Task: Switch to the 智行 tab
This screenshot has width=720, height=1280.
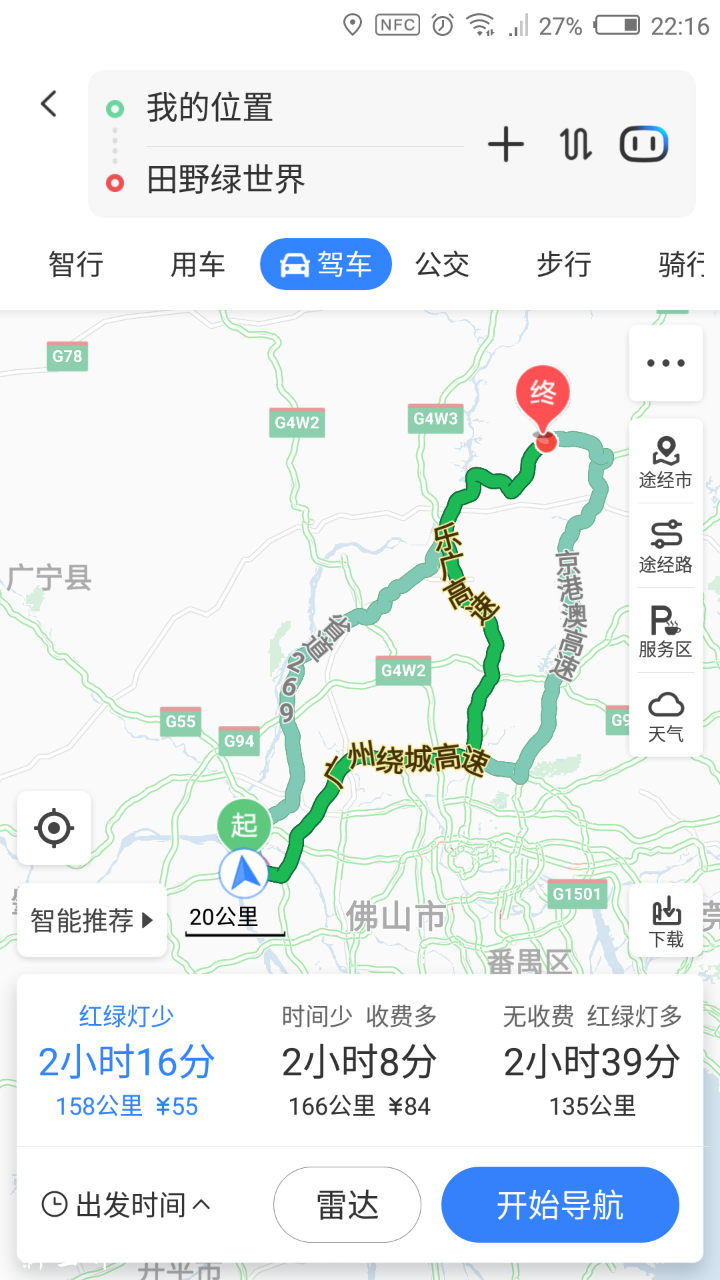Action: coord(76,265)
